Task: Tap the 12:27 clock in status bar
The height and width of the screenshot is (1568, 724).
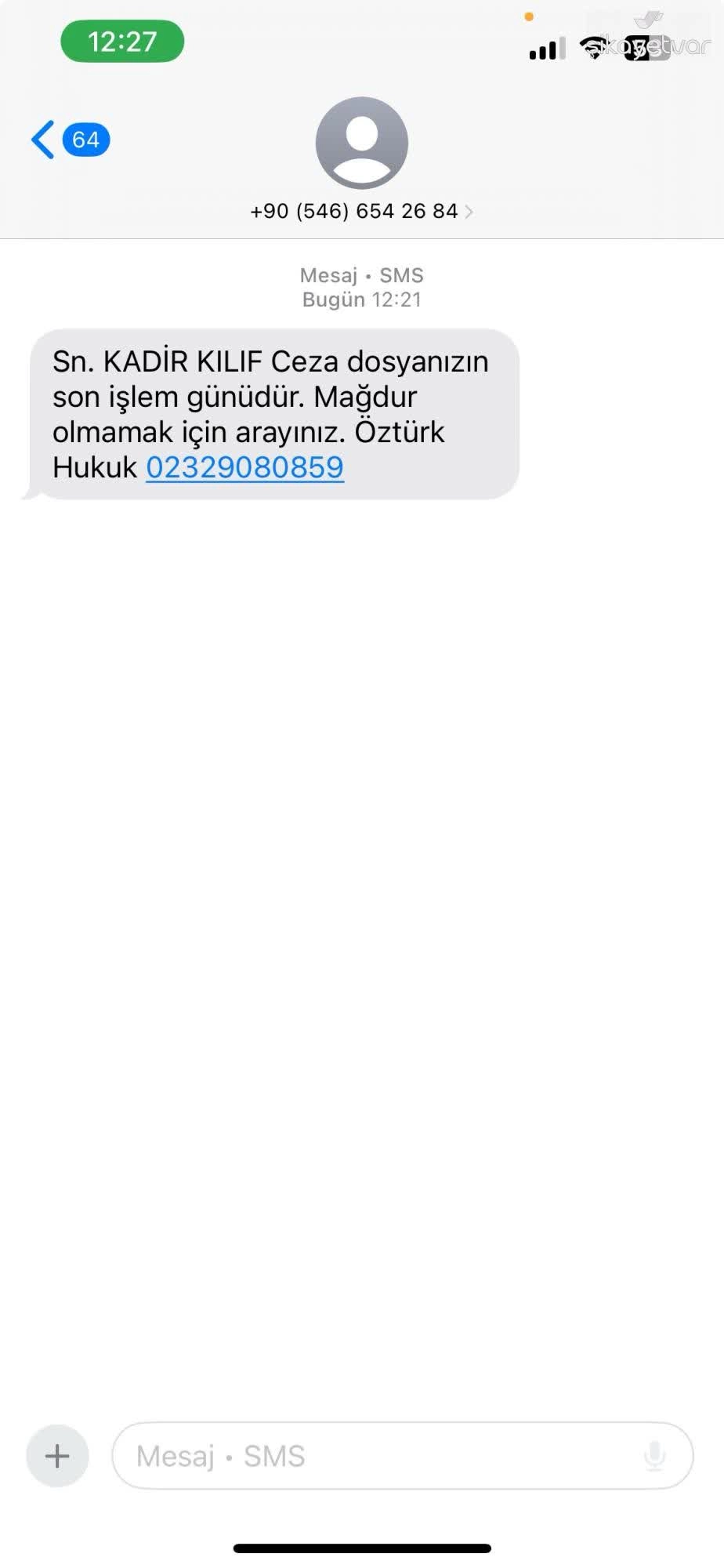Action: tap(121, 42)
